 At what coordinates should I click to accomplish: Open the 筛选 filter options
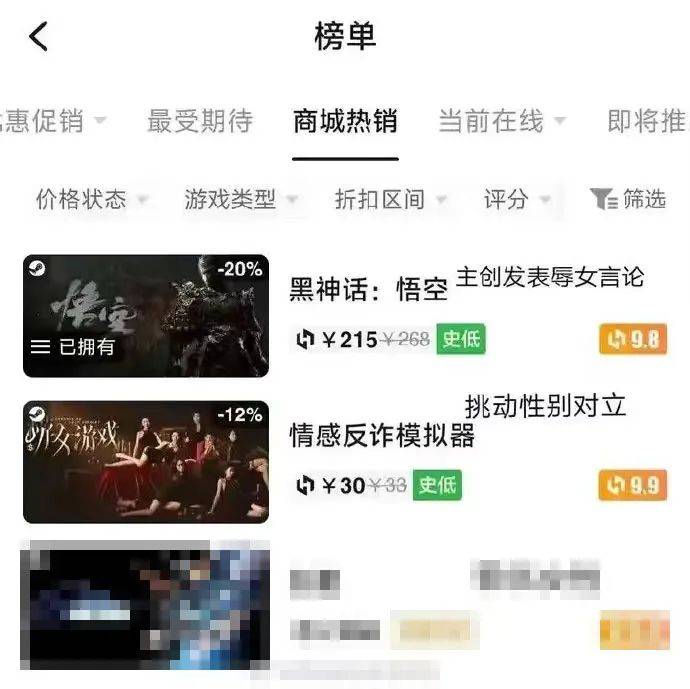(x=627, y=199)
